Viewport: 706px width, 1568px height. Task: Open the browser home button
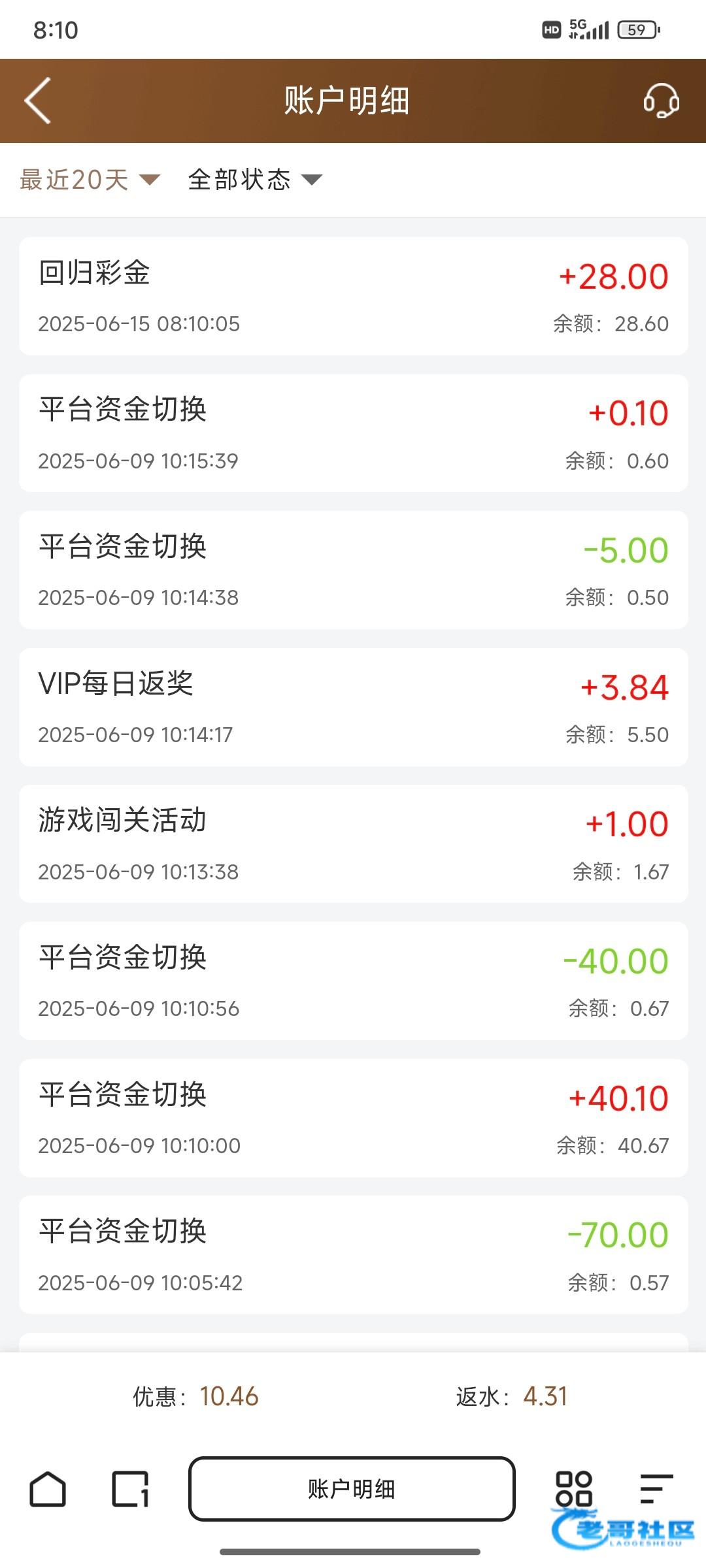coord(48,1489)
